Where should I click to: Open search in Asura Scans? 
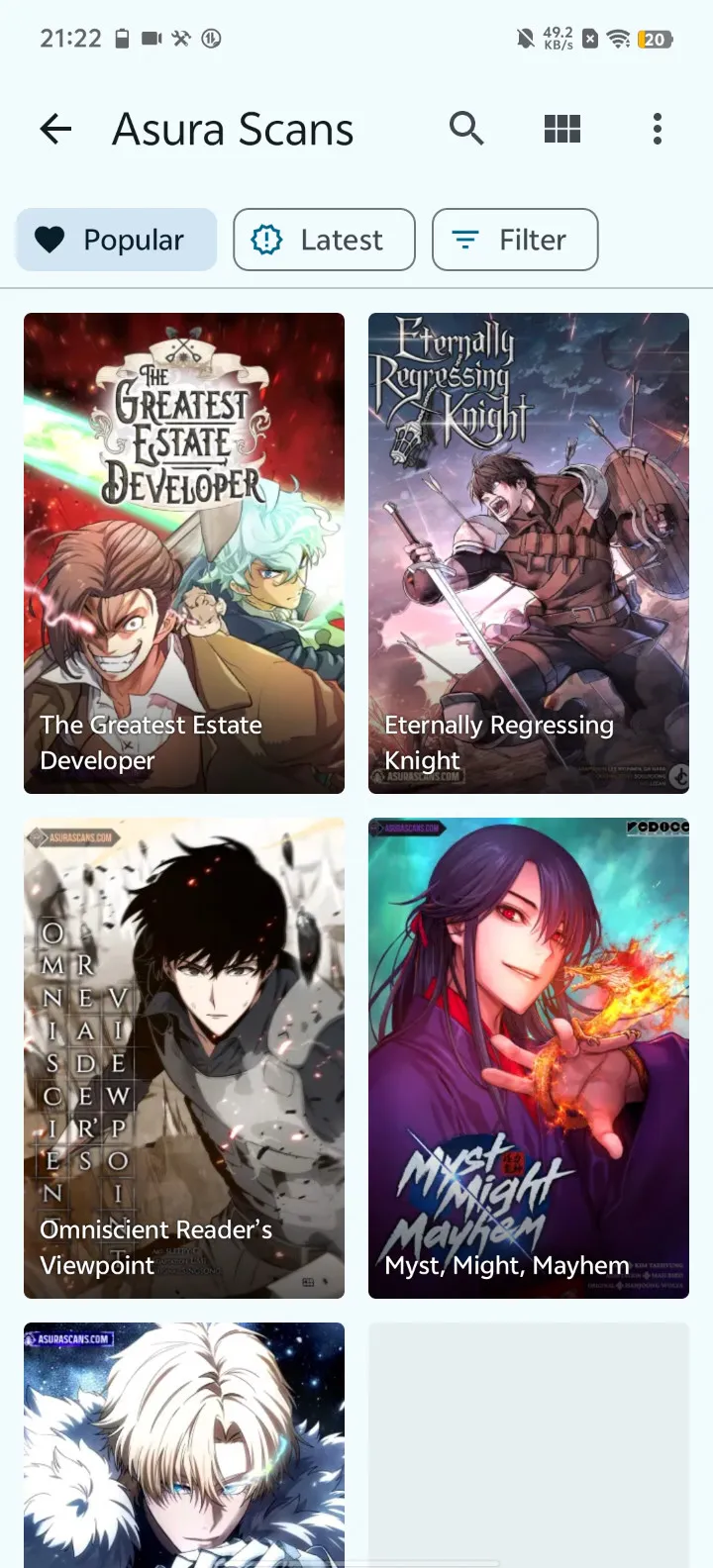(466, 129)
